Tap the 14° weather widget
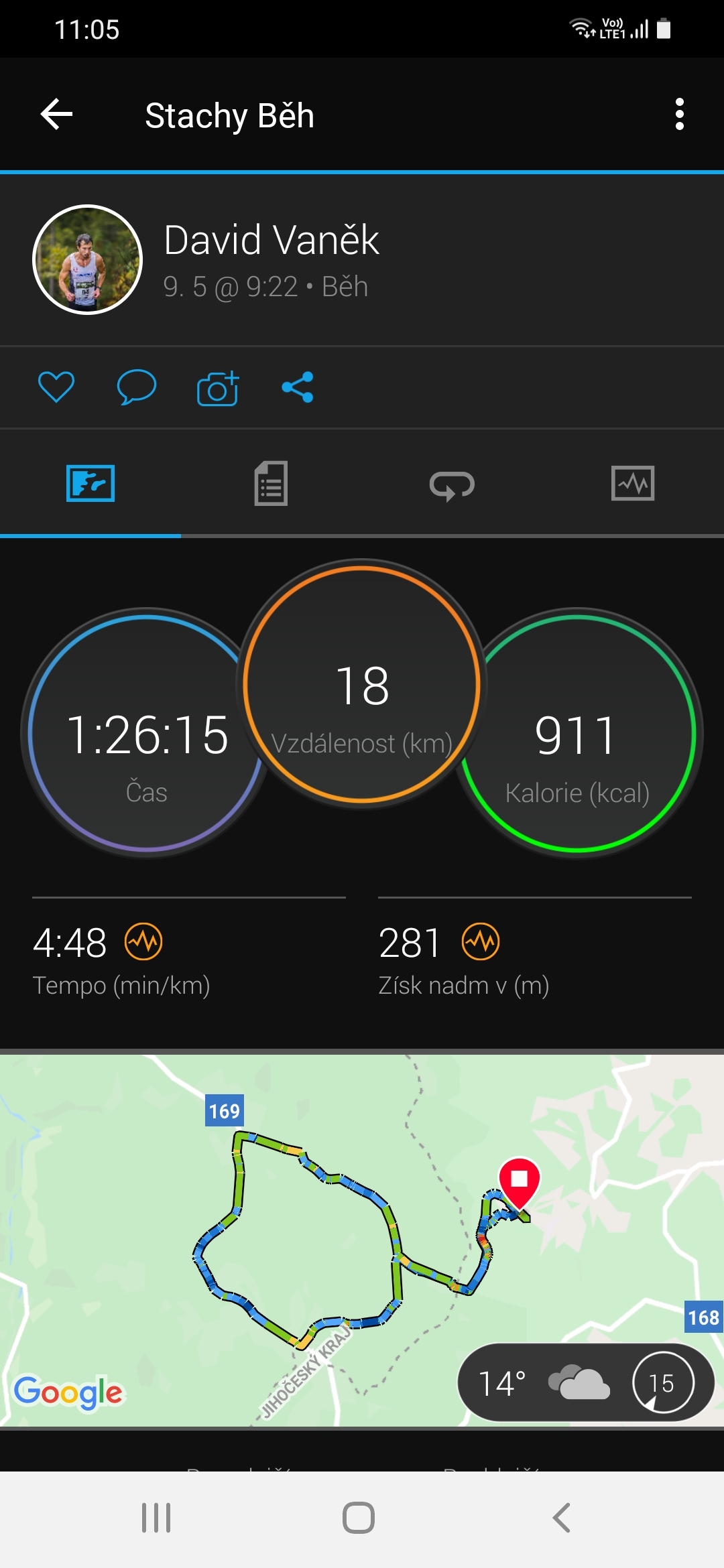Screen dimensions: 724x1568 [586, 1382]
